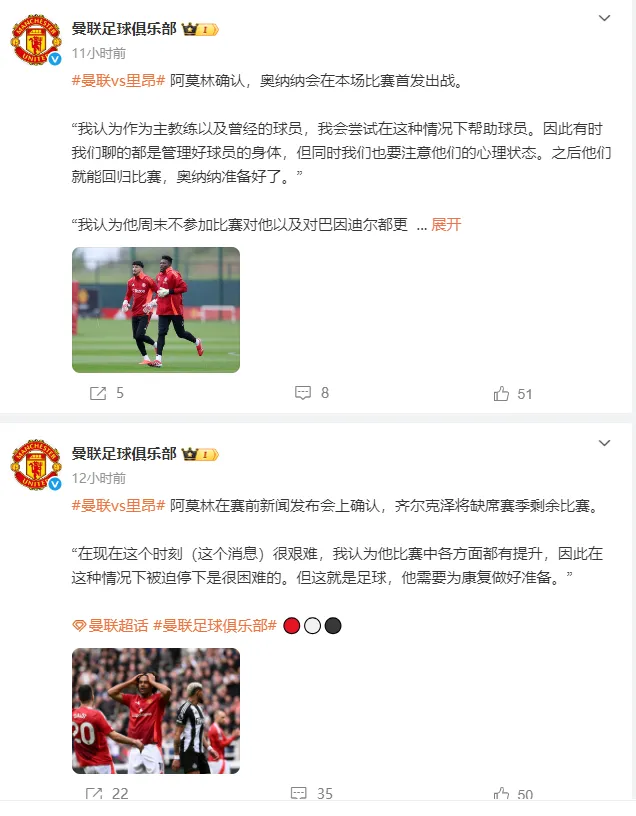Open the match photo in the 齐尔克泽 post
The image size is (636, 816).
[x=156, y=710]
